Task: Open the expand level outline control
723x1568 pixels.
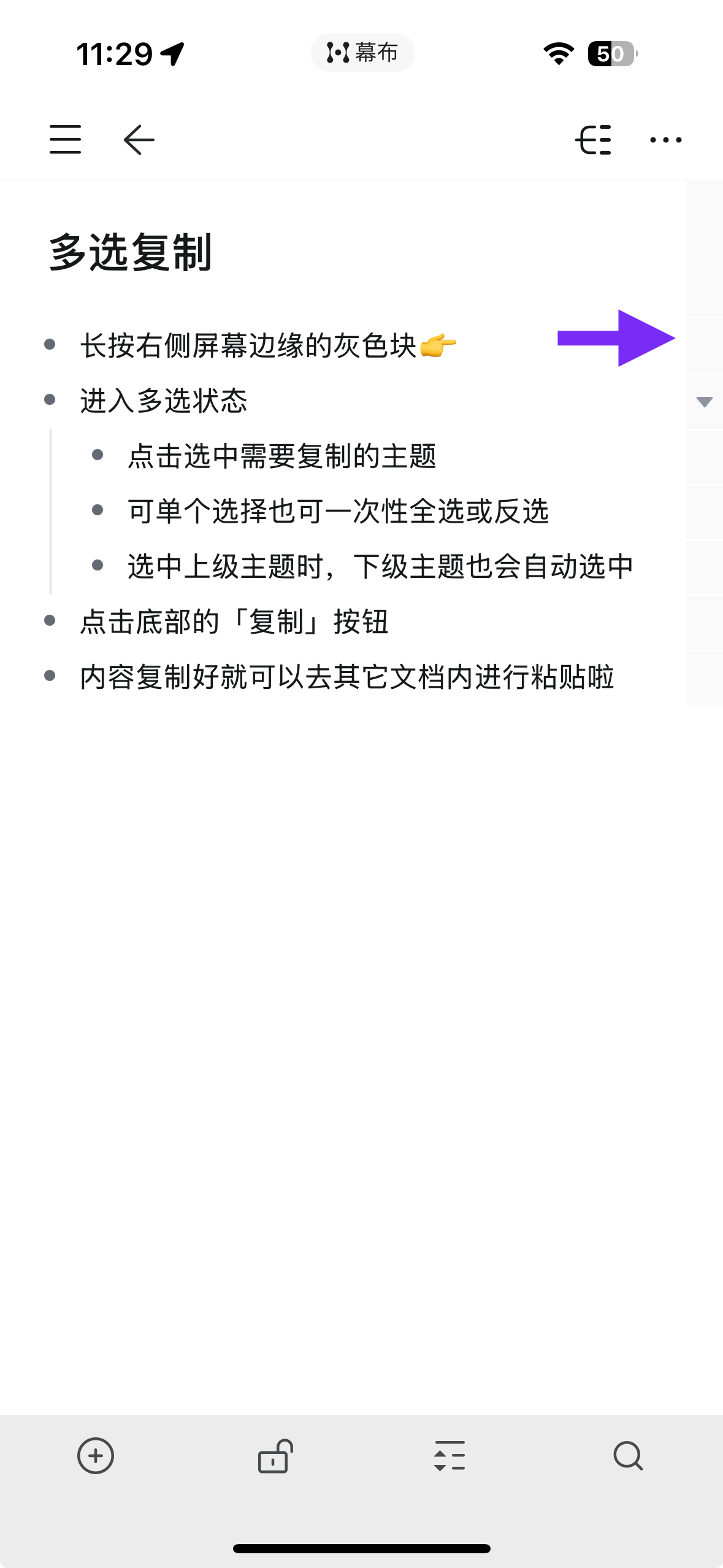Action: click(x=449, y=1456)
